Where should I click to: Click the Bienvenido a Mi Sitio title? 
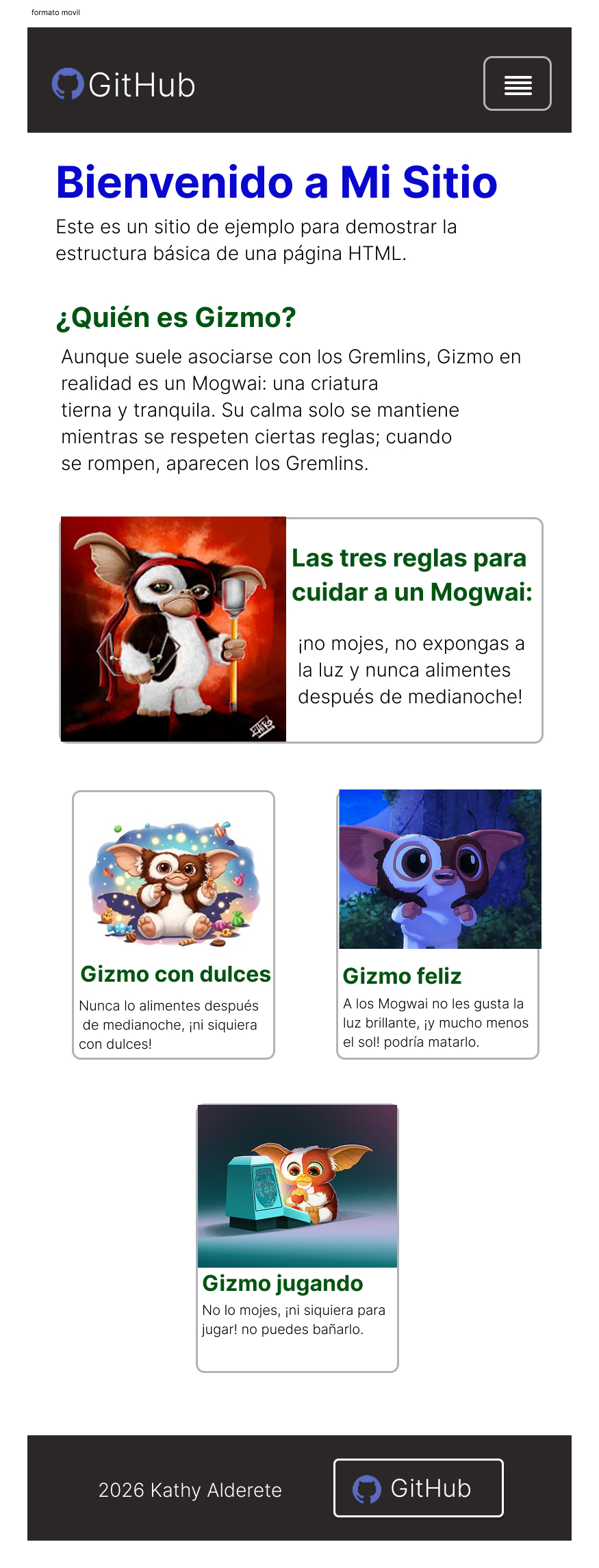[x=277, y=183]
